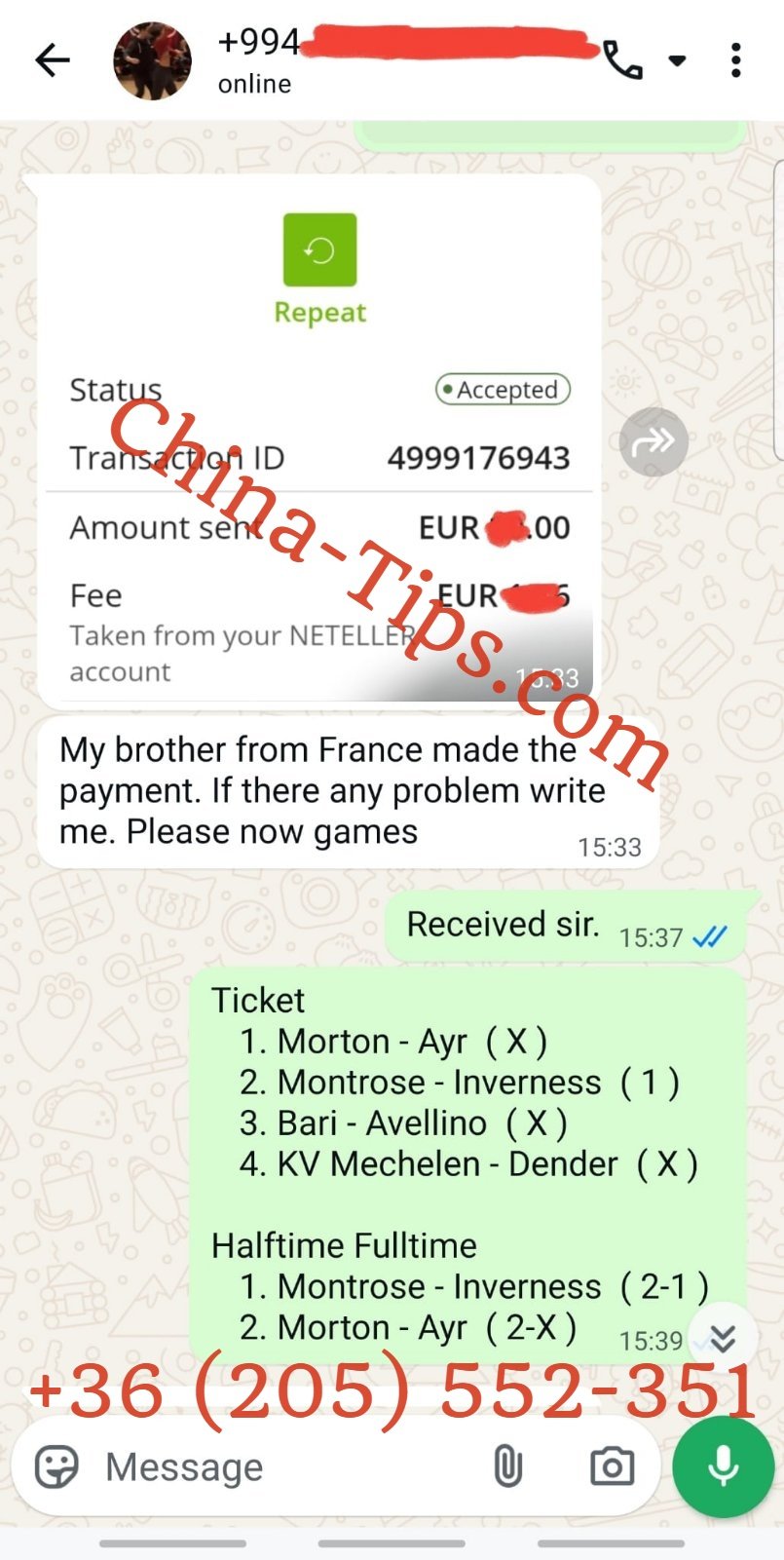The width and height of the screenshot is (784, 1560).
Task: Focus the Message text field
Action: tap(282, 1466)
